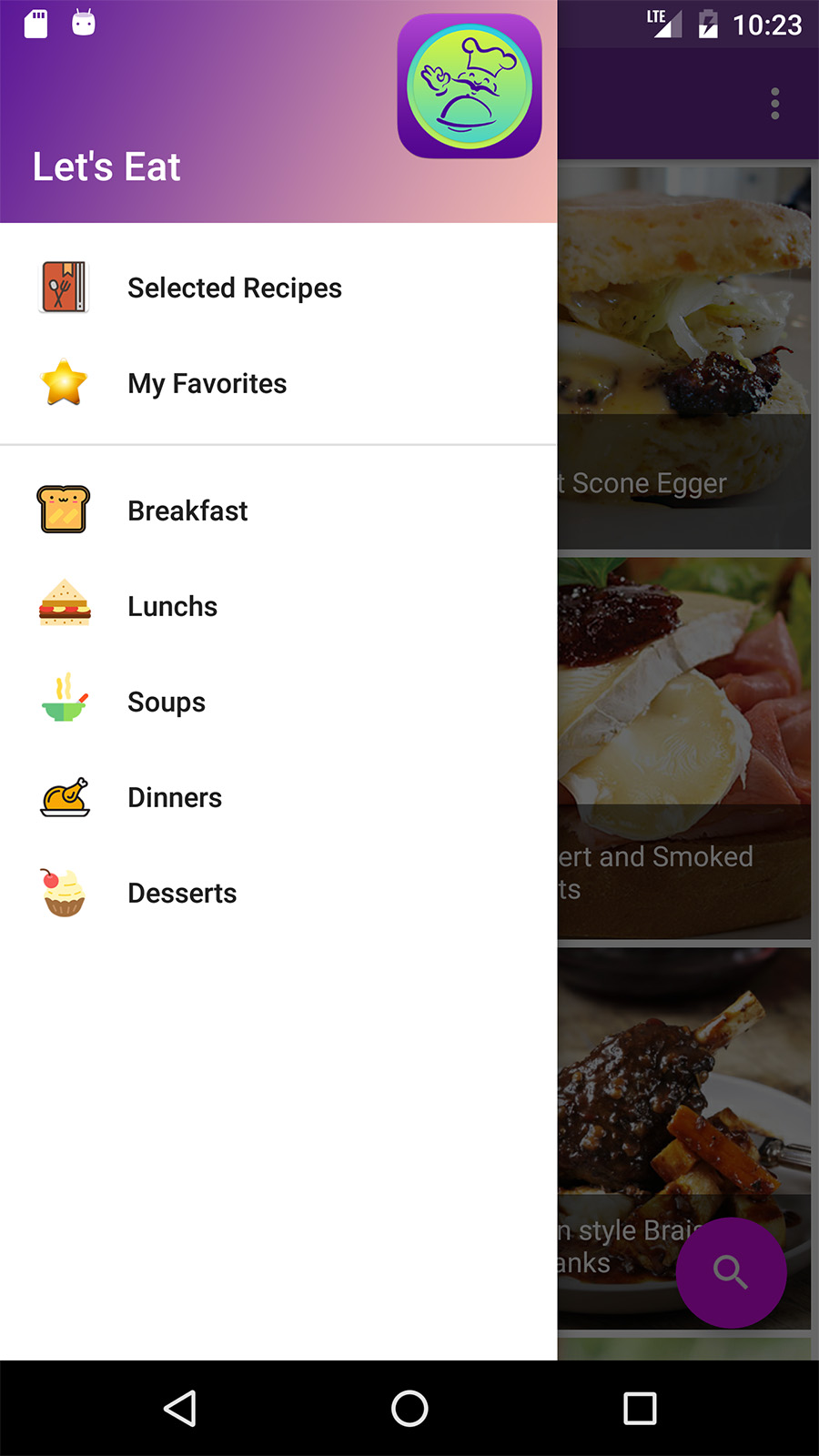Screen dimensions: 819x1456
Task: Go to the system home screen
Action: click(409, 1409)
